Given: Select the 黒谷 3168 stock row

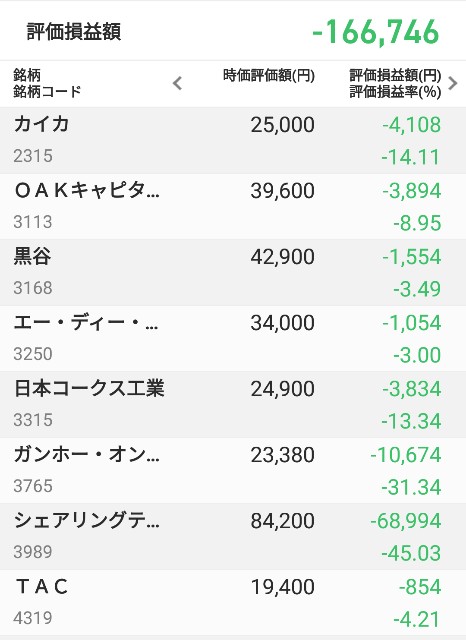Looking at the screenshot, I should pos(233,273).
